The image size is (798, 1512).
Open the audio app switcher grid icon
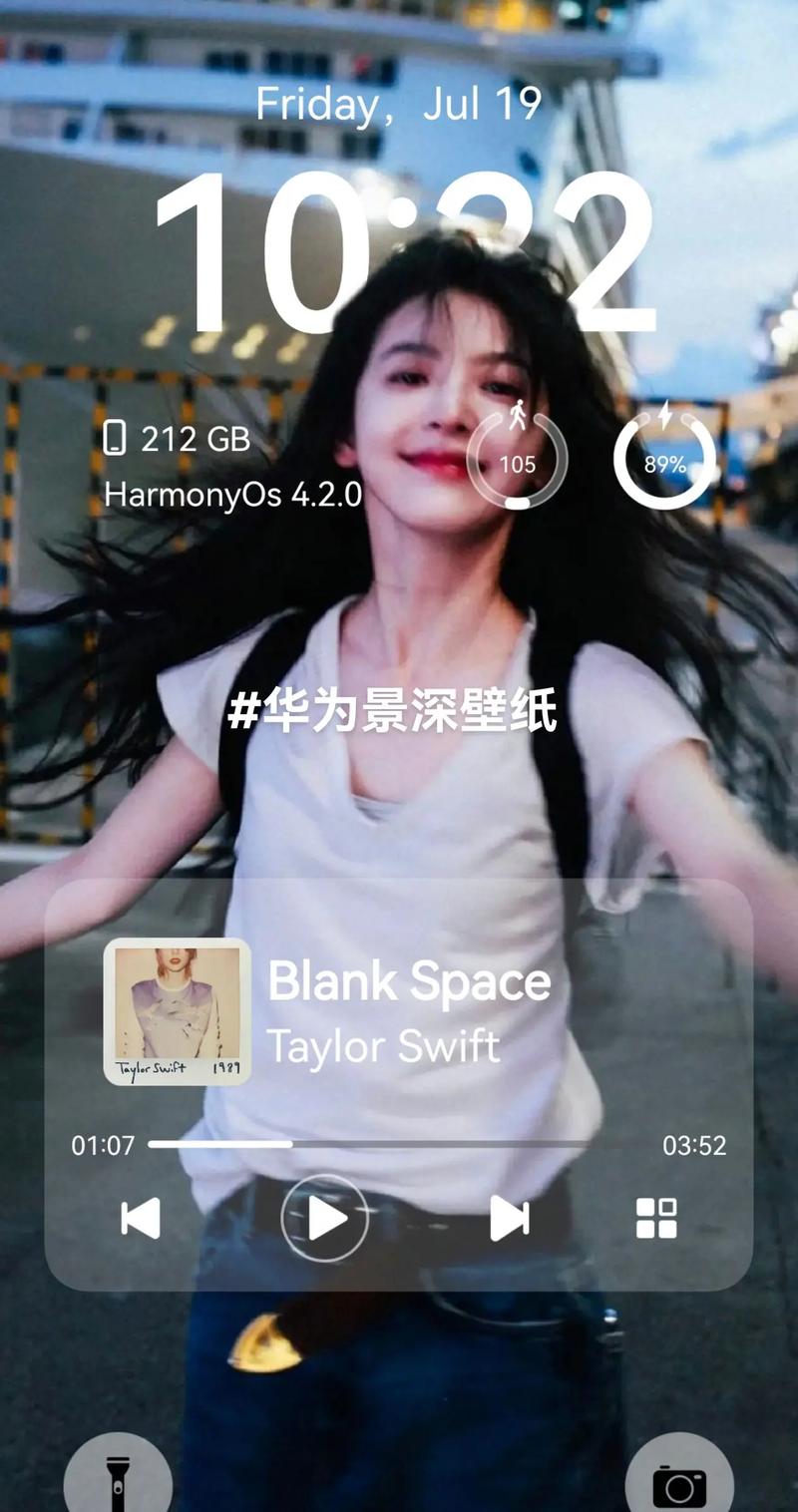tap(656, 1218)
